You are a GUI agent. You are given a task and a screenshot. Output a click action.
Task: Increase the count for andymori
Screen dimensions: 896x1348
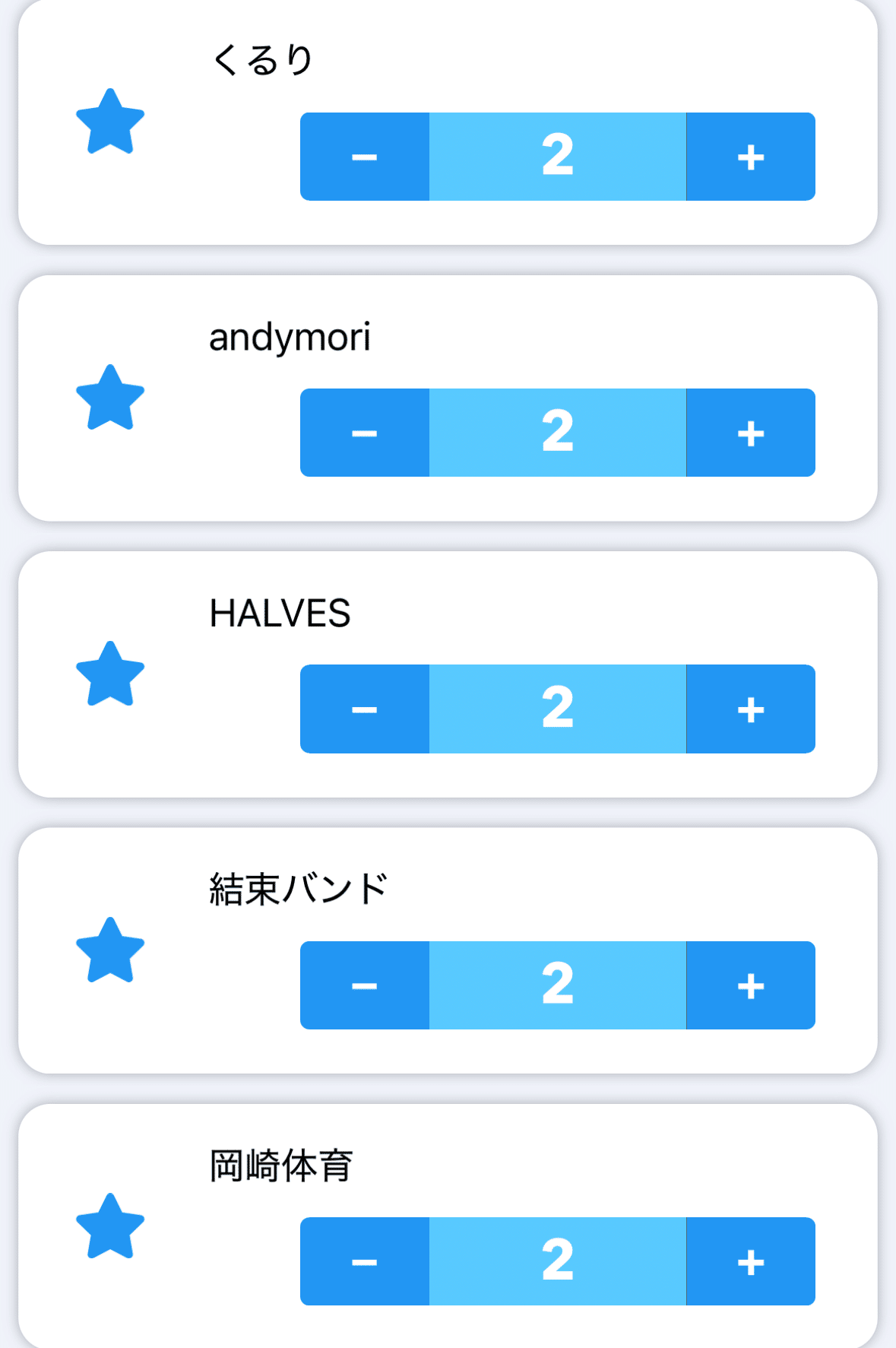pos(750,433)
